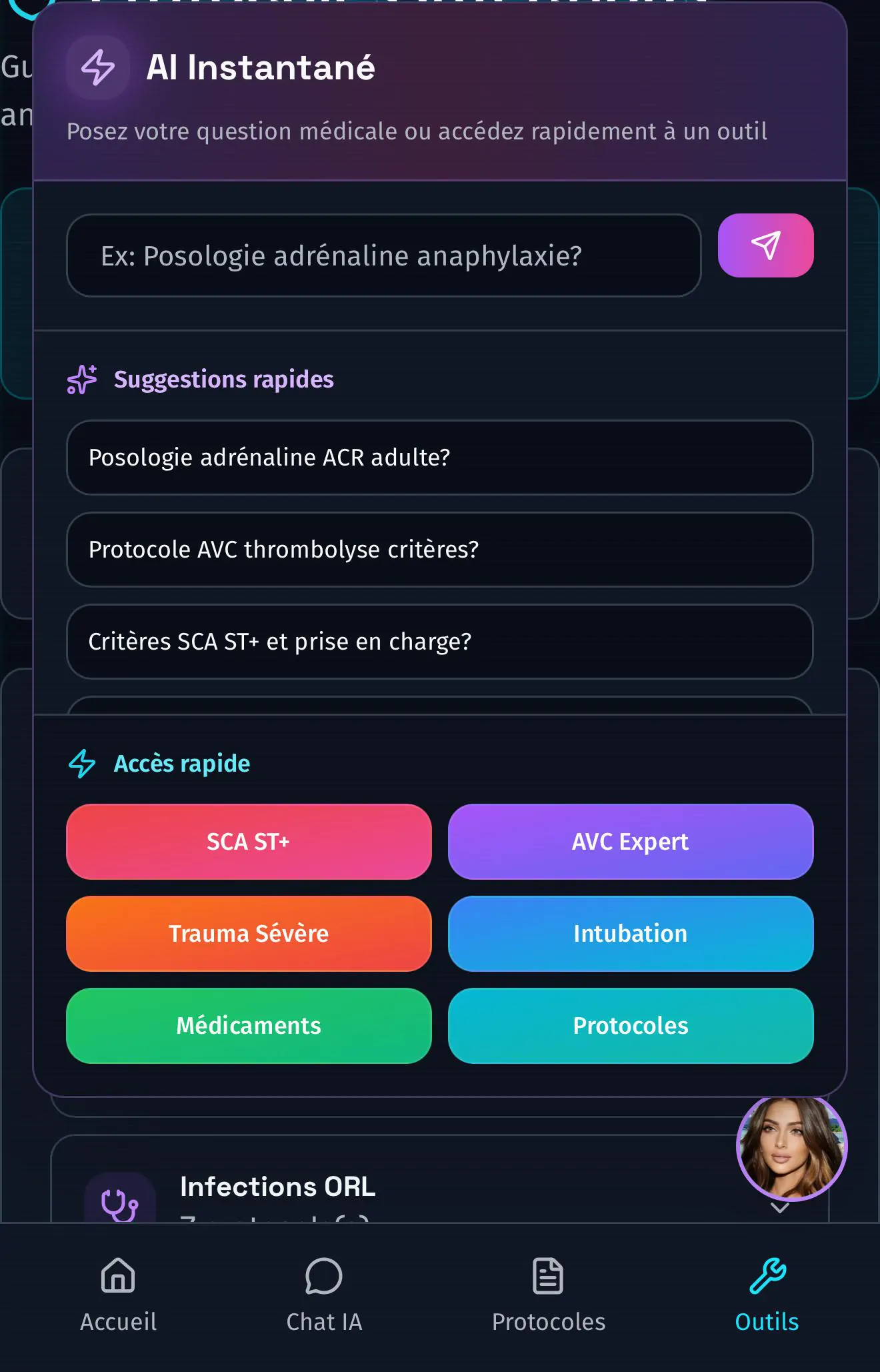Select the Outils tab
880x1372 pixels.
767,1295
